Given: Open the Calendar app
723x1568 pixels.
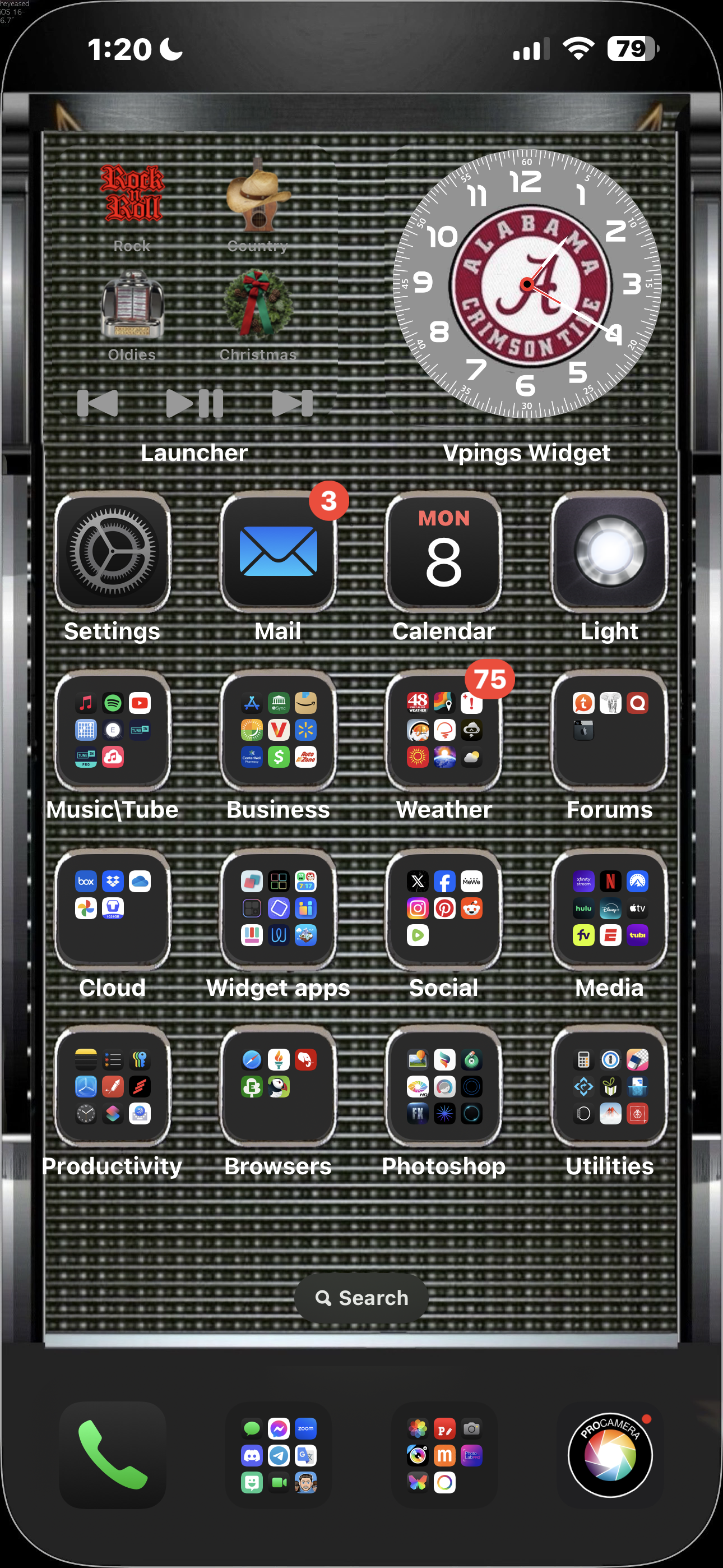Looking at the screenshot, I should coord(444,551).
